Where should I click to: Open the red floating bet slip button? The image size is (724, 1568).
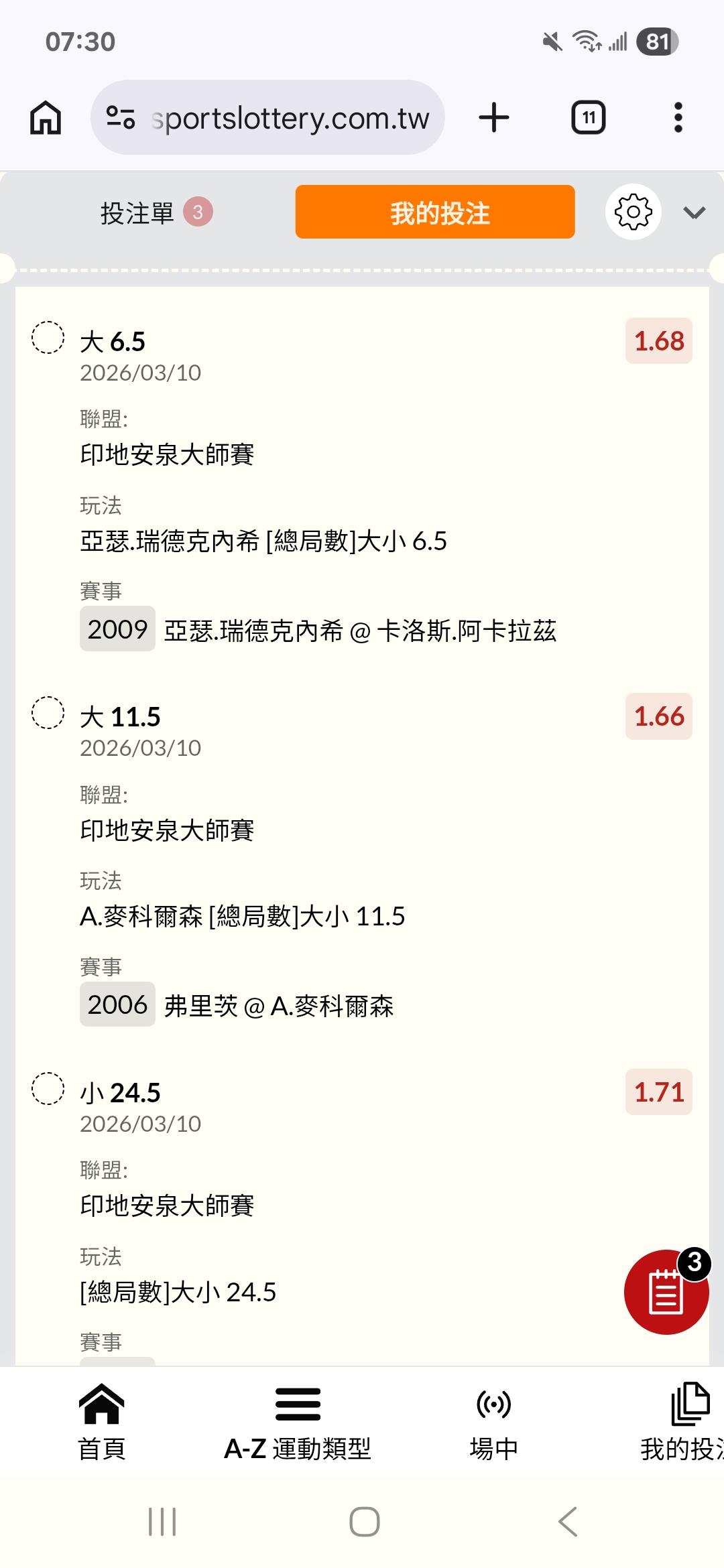666,1291
